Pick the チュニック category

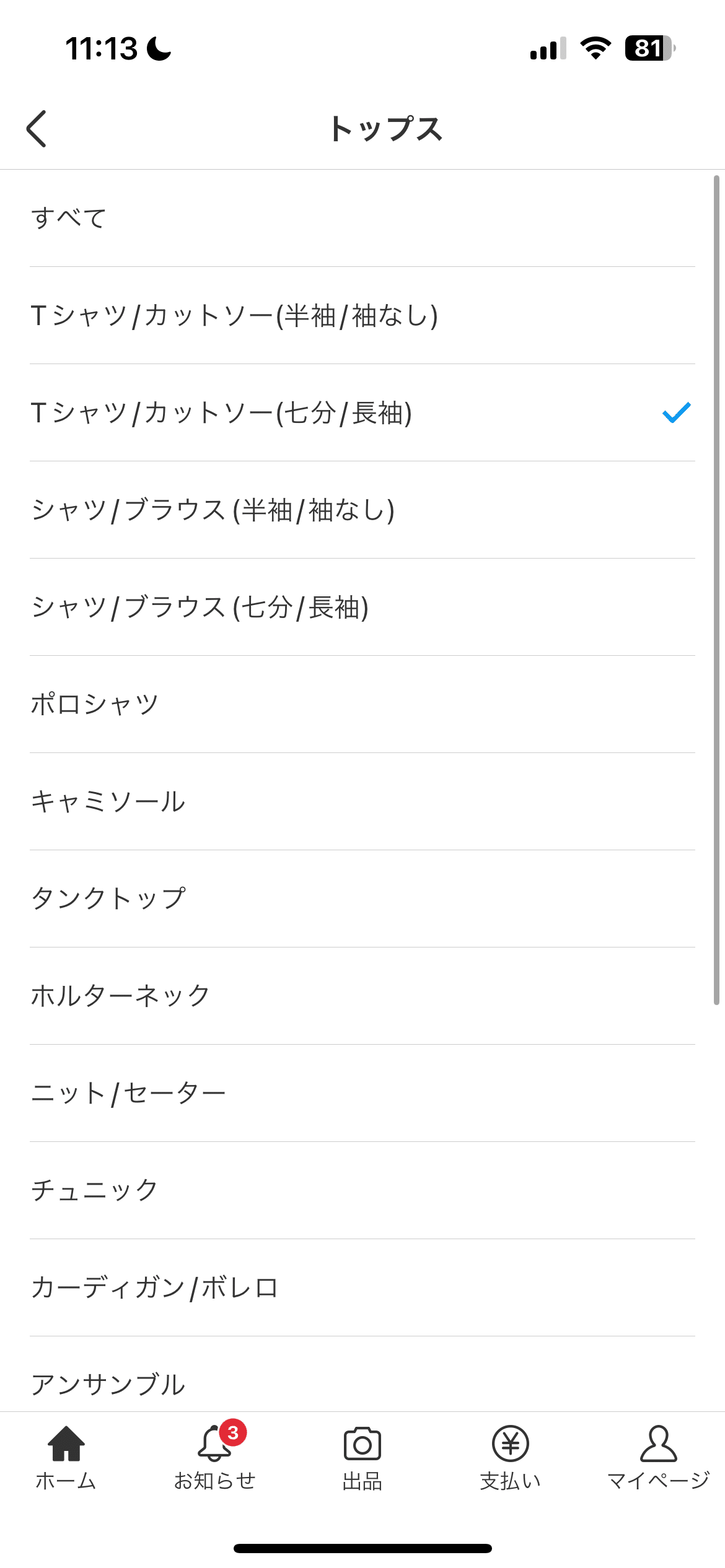coord(362,1190)
